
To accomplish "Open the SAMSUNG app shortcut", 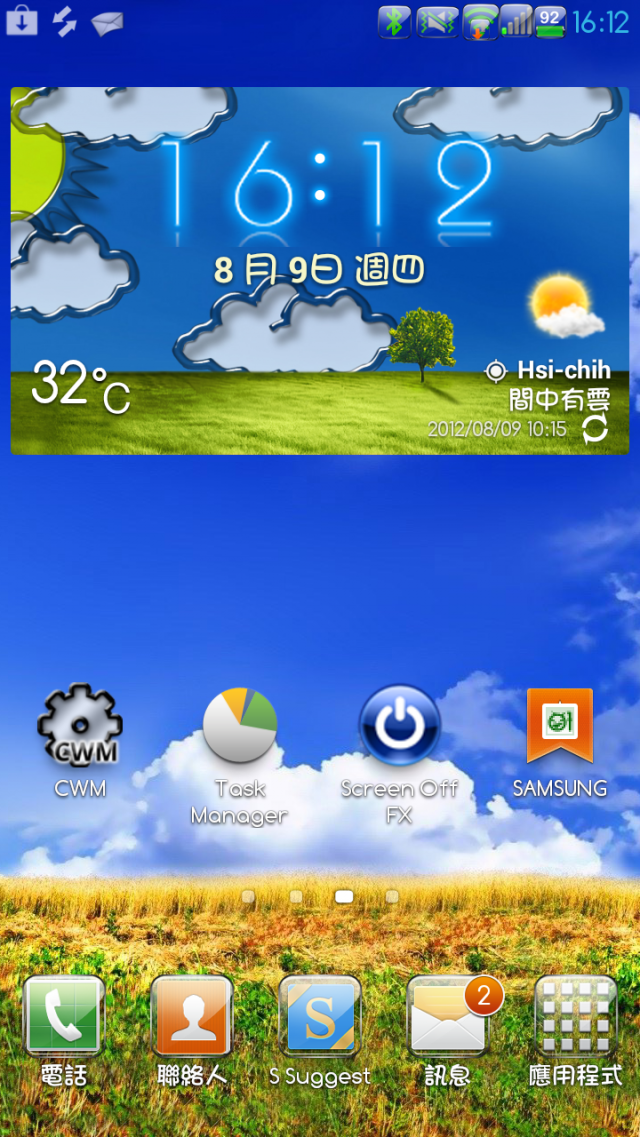I will tap(560, 728).
